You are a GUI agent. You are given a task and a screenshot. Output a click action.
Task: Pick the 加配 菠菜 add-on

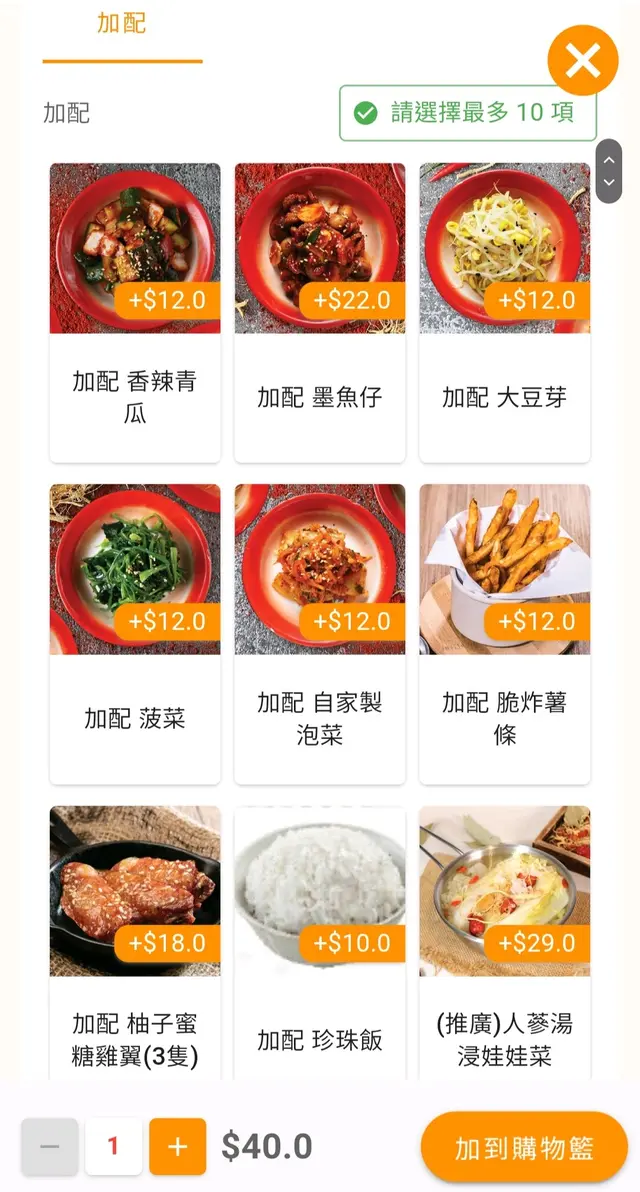click(x=135, y=634)
